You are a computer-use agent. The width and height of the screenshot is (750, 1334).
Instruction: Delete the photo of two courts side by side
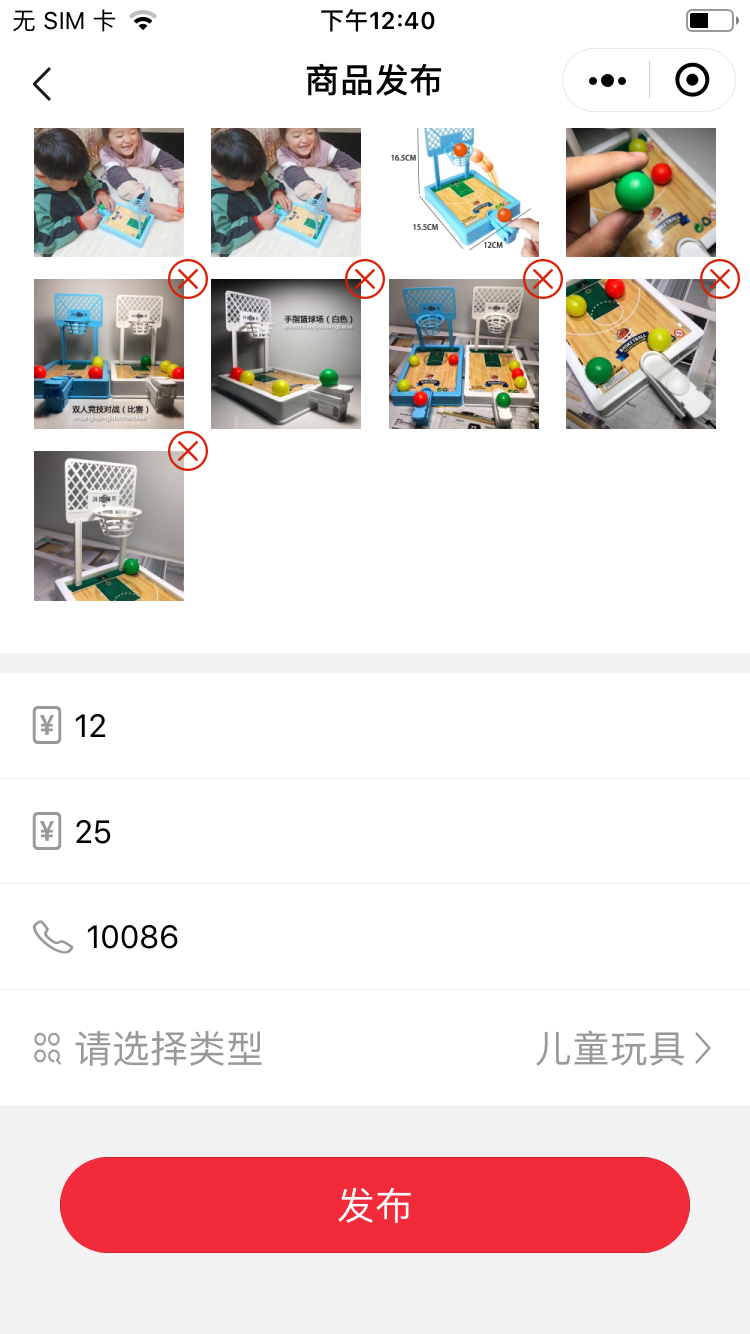(542, 279)
